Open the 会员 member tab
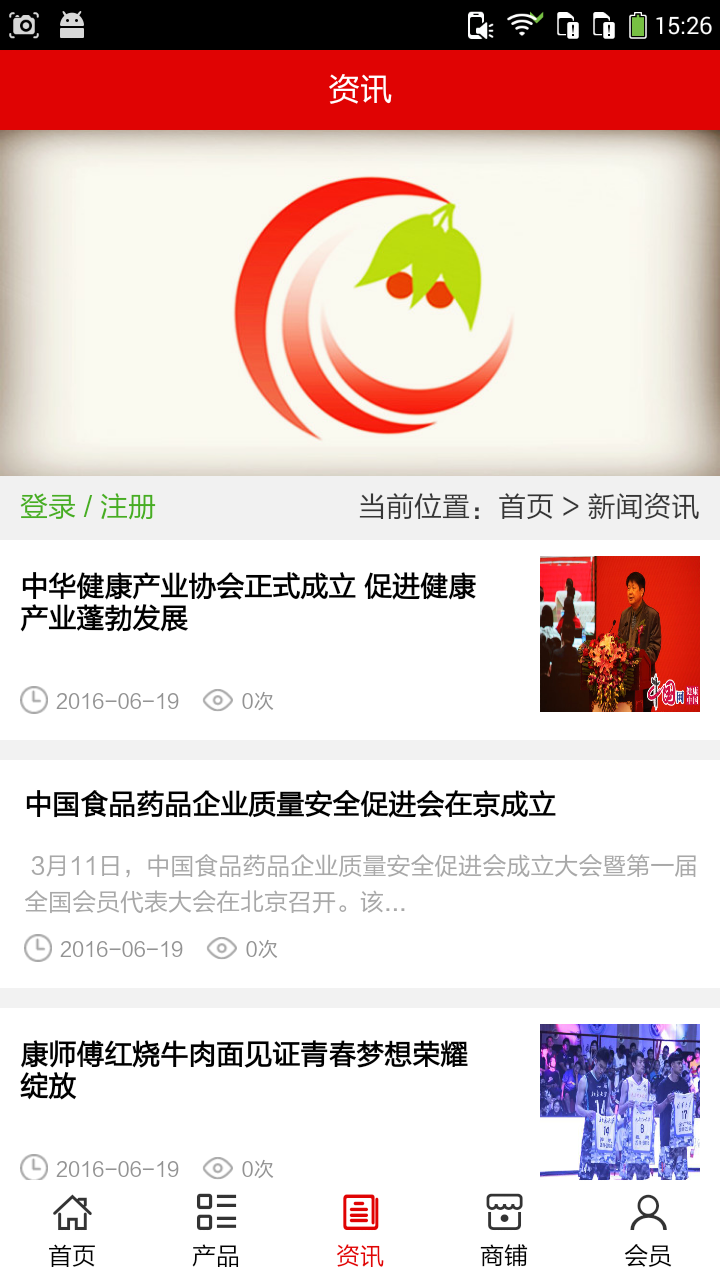The height and width of the screenshot is (1280, 720). [648, 1230]
